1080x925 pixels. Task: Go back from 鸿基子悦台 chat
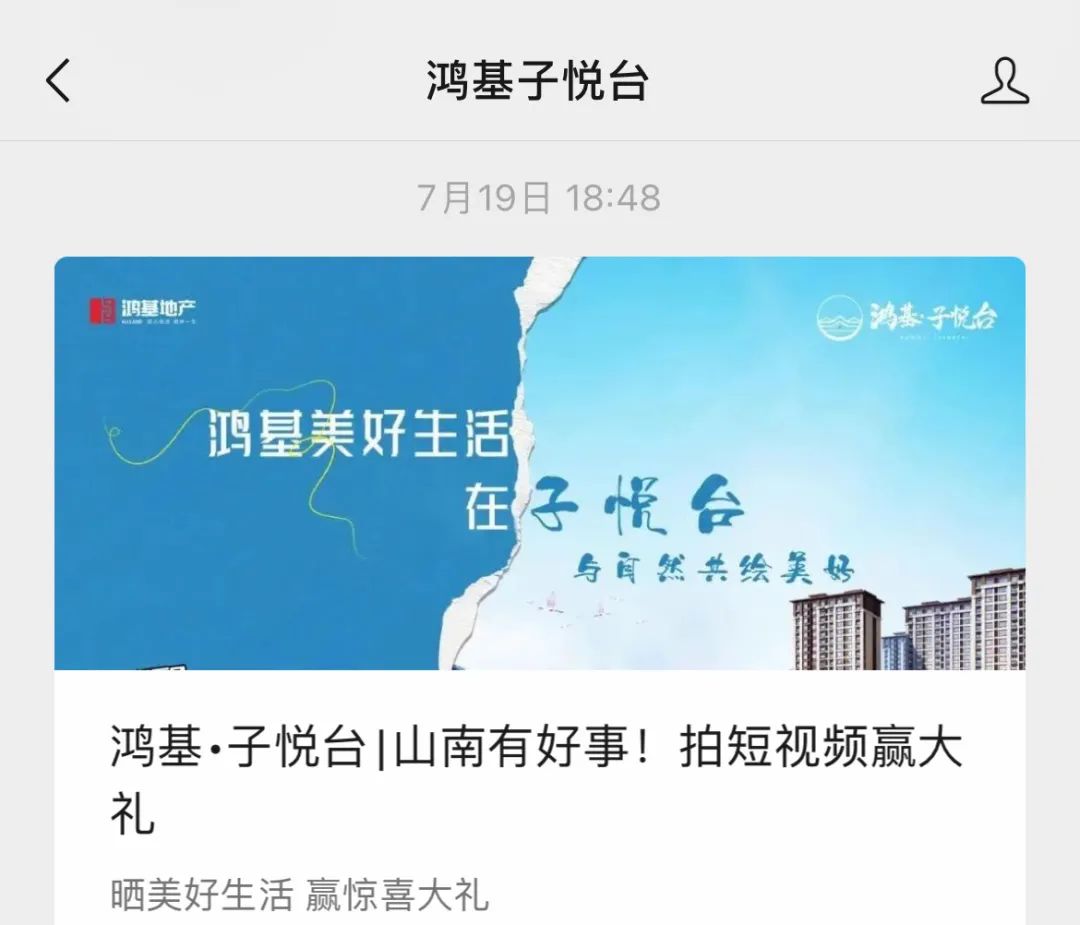tap(58, 81)
